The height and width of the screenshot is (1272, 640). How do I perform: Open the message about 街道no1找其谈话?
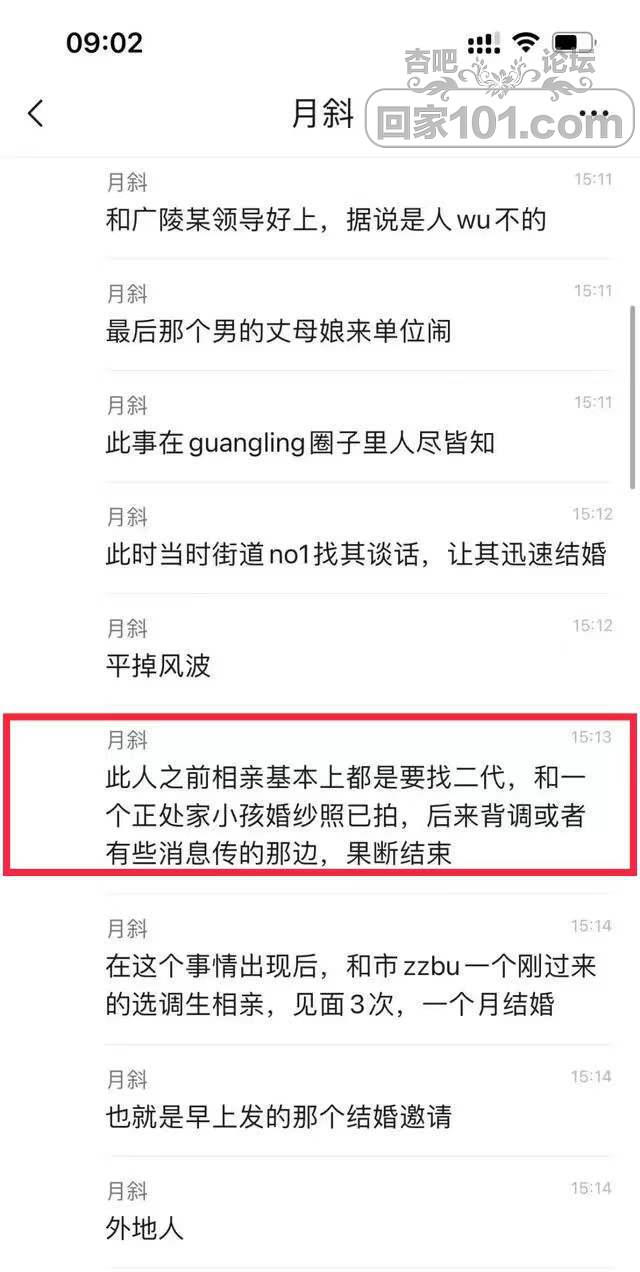coord(355,553)
